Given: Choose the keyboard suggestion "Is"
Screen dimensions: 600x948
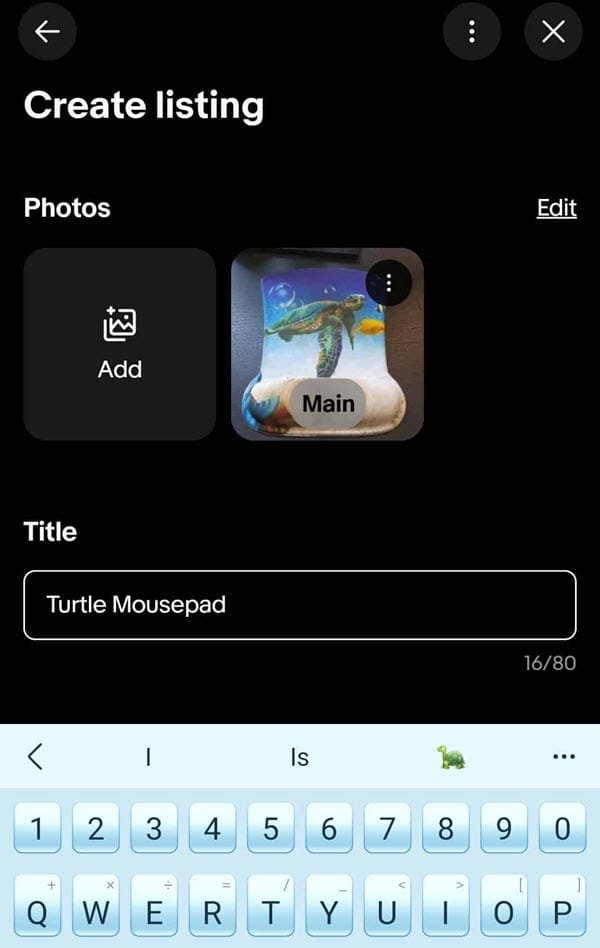Looking at the screenshot, I should pos(299,758).
